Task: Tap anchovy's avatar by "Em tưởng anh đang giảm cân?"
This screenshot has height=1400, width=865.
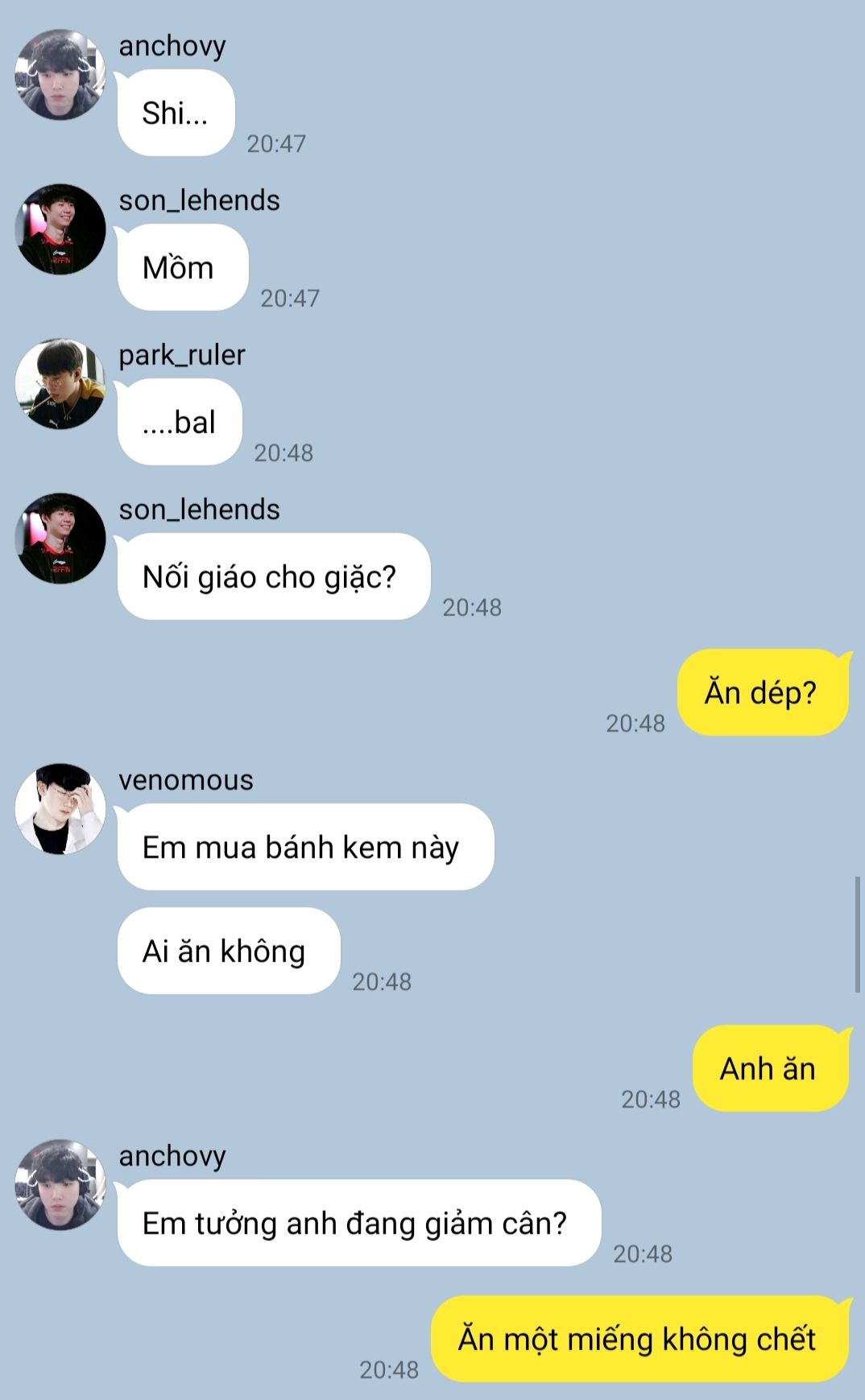Action: (x=60, y=1185)
